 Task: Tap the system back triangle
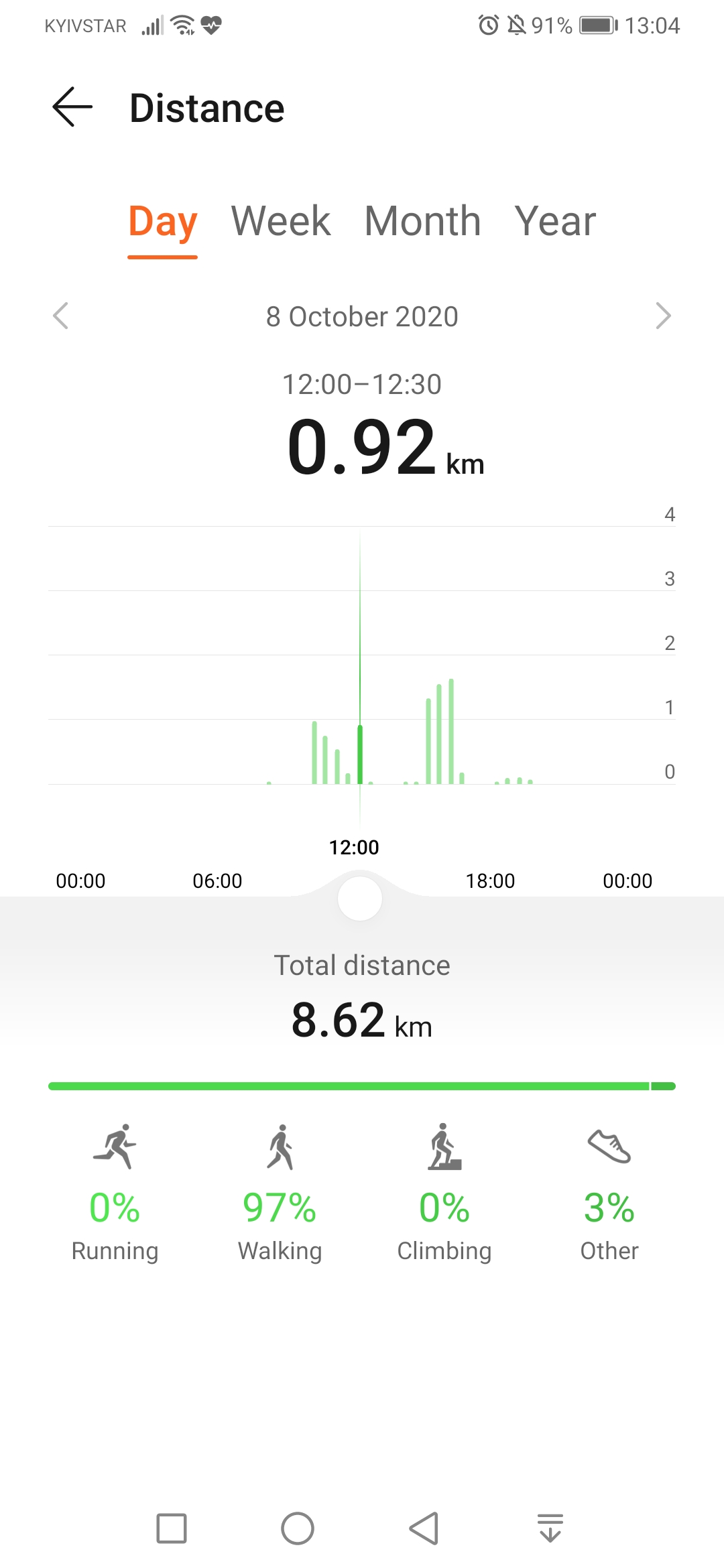tap(424, 1528)
